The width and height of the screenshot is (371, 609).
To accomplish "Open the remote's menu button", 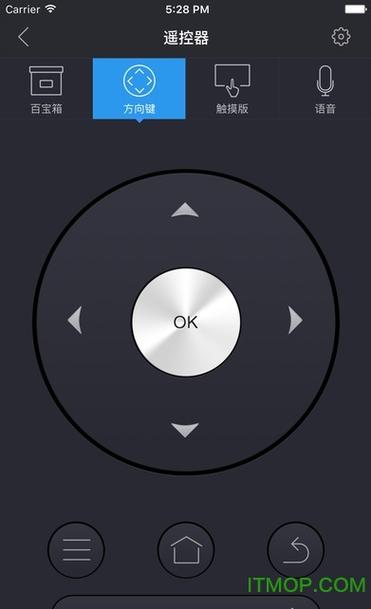I will pos(76,550).
